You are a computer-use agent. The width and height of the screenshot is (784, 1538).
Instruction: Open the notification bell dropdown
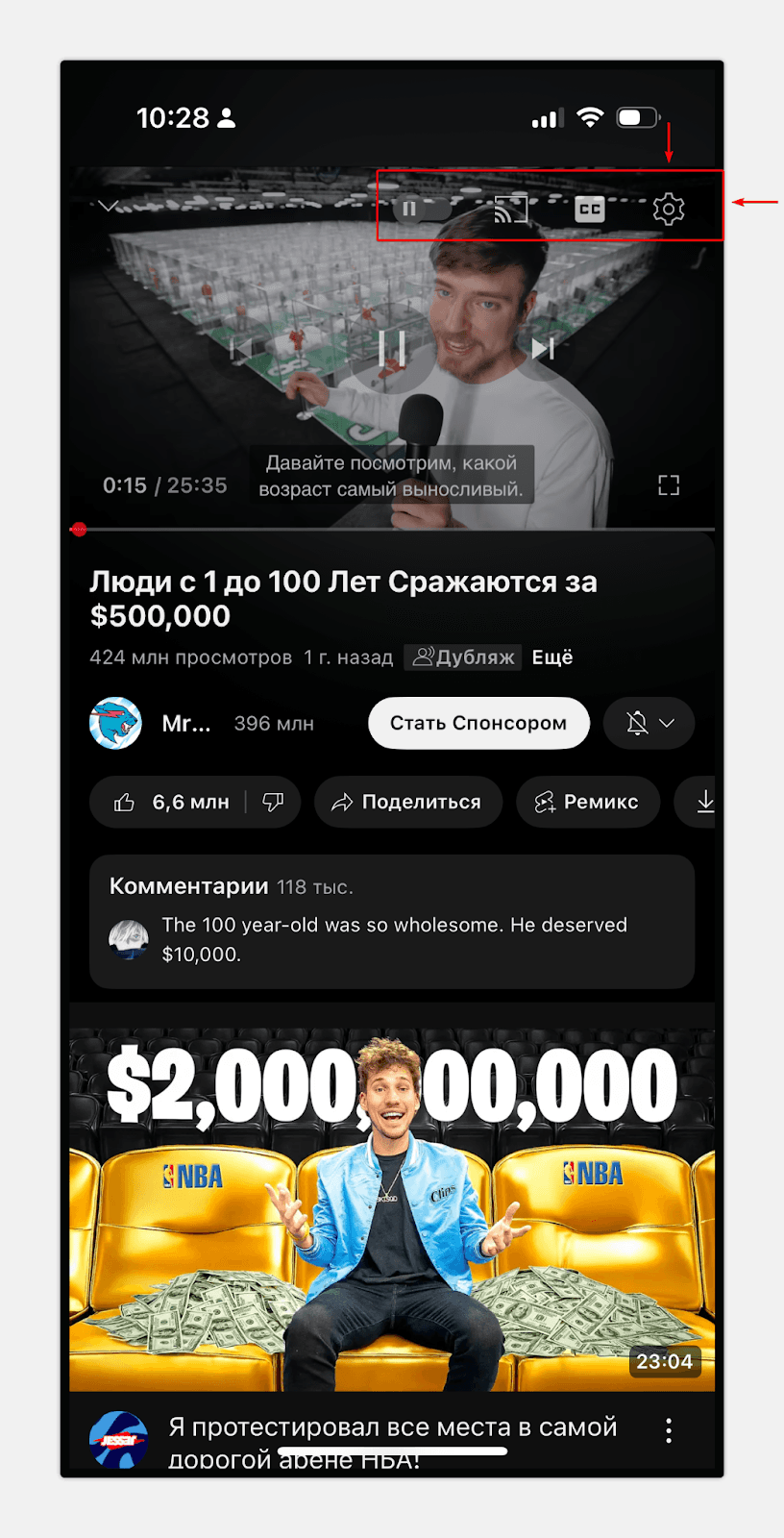[649, 723]
